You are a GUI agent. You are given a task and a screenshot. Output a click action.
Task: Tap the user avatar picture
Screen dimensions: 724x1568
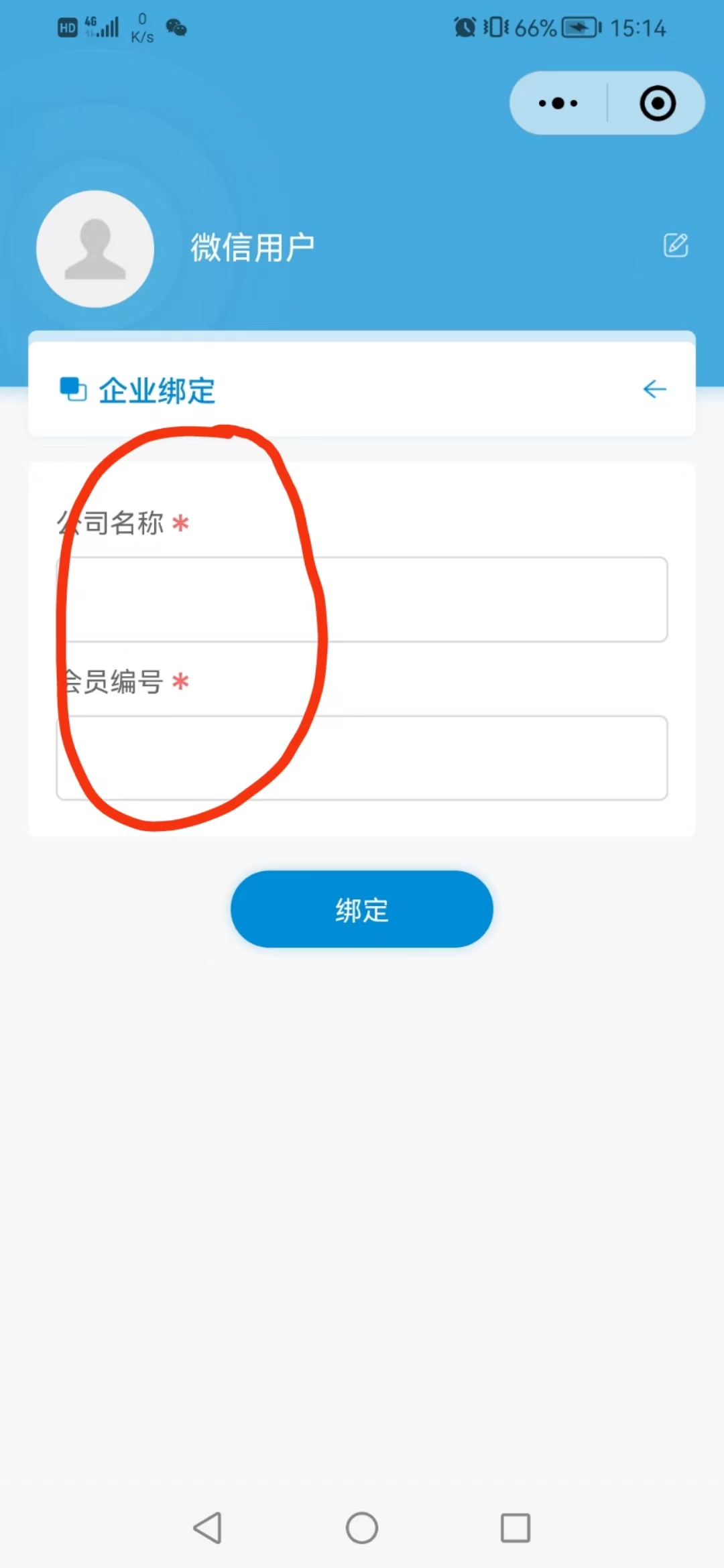95,249
